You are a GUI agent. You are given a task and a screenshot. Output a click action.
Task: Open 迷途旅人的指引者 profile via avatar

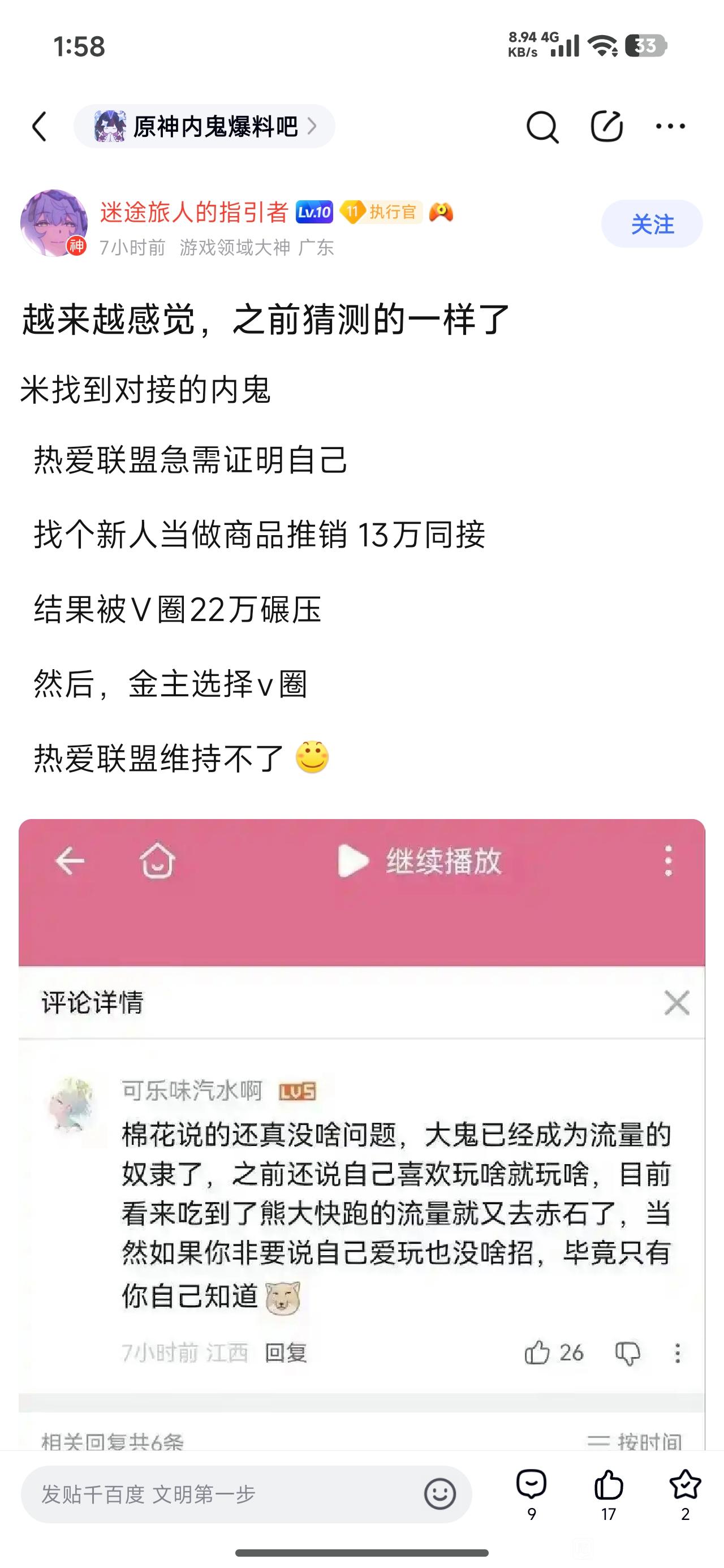pyautogui.click(x=54, y=223)
